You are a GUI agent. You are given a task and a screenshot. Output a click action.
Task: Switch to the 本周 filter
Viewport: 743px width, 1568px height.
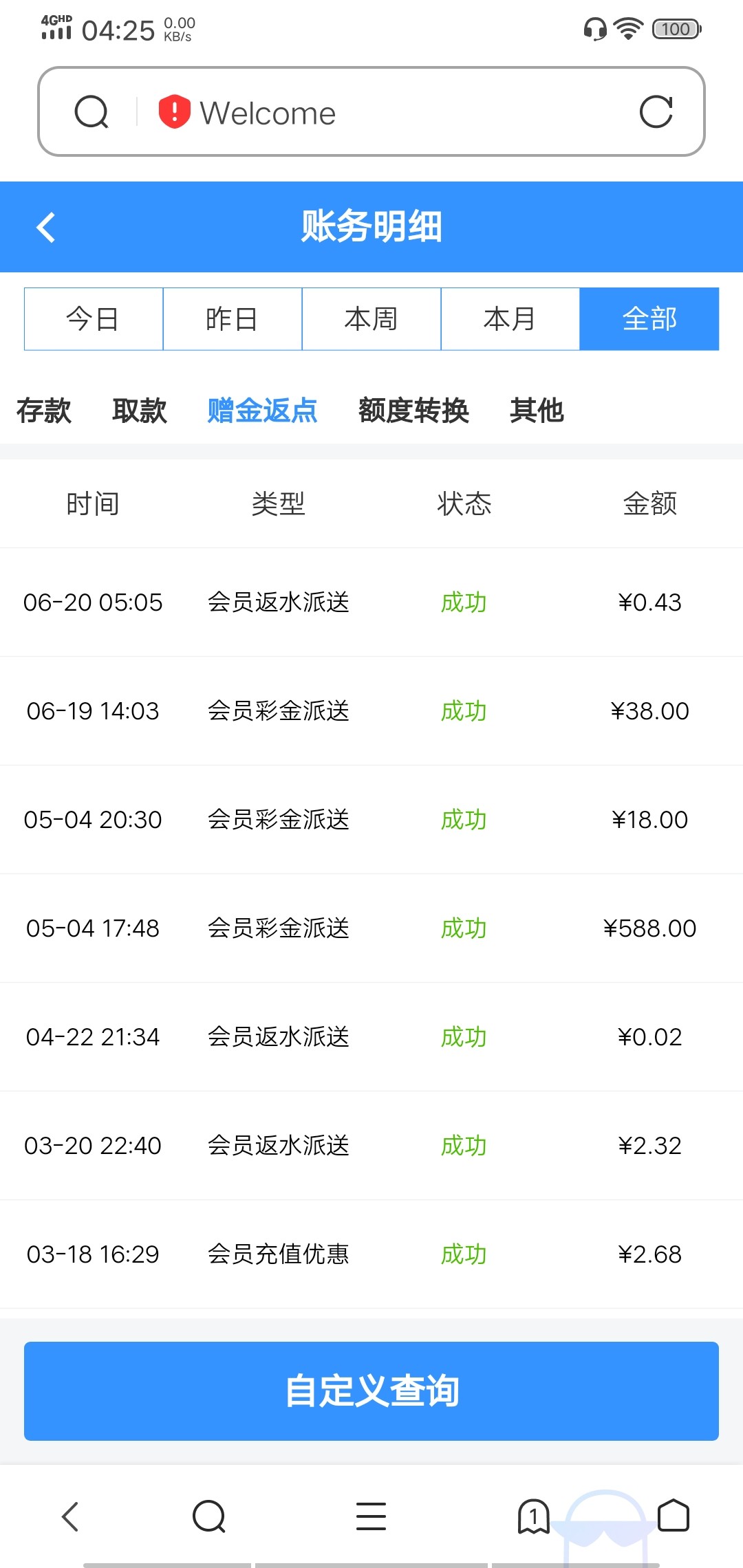371,319
